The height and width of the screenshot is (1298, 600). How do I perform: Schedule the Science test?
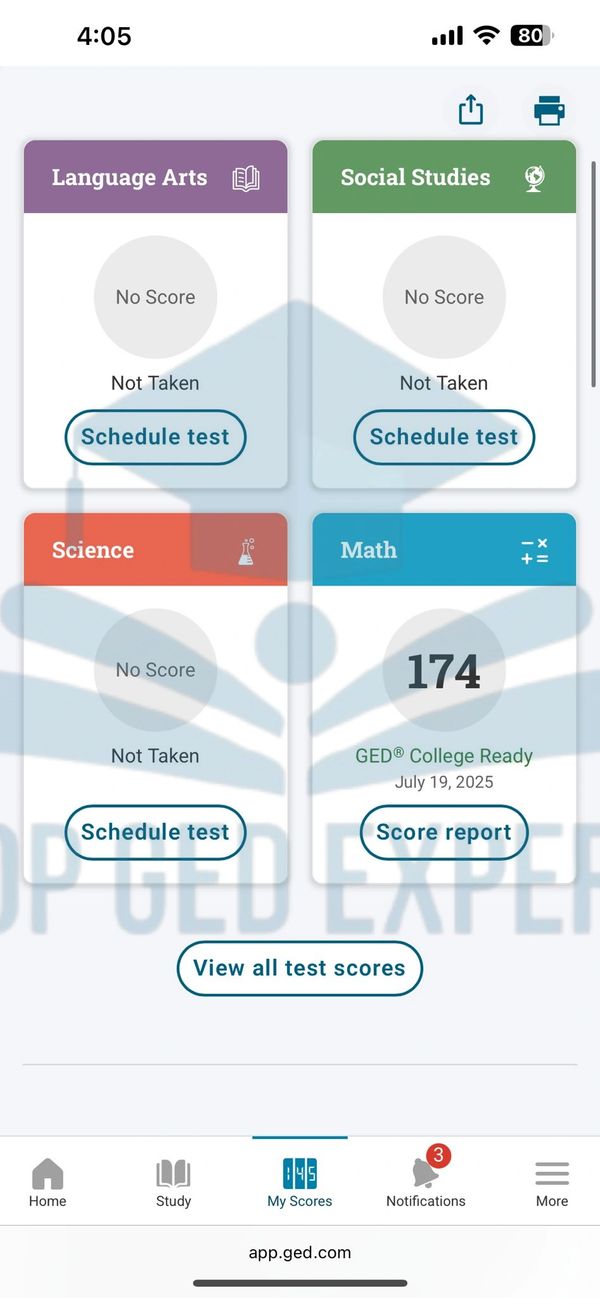click(155, 832)
